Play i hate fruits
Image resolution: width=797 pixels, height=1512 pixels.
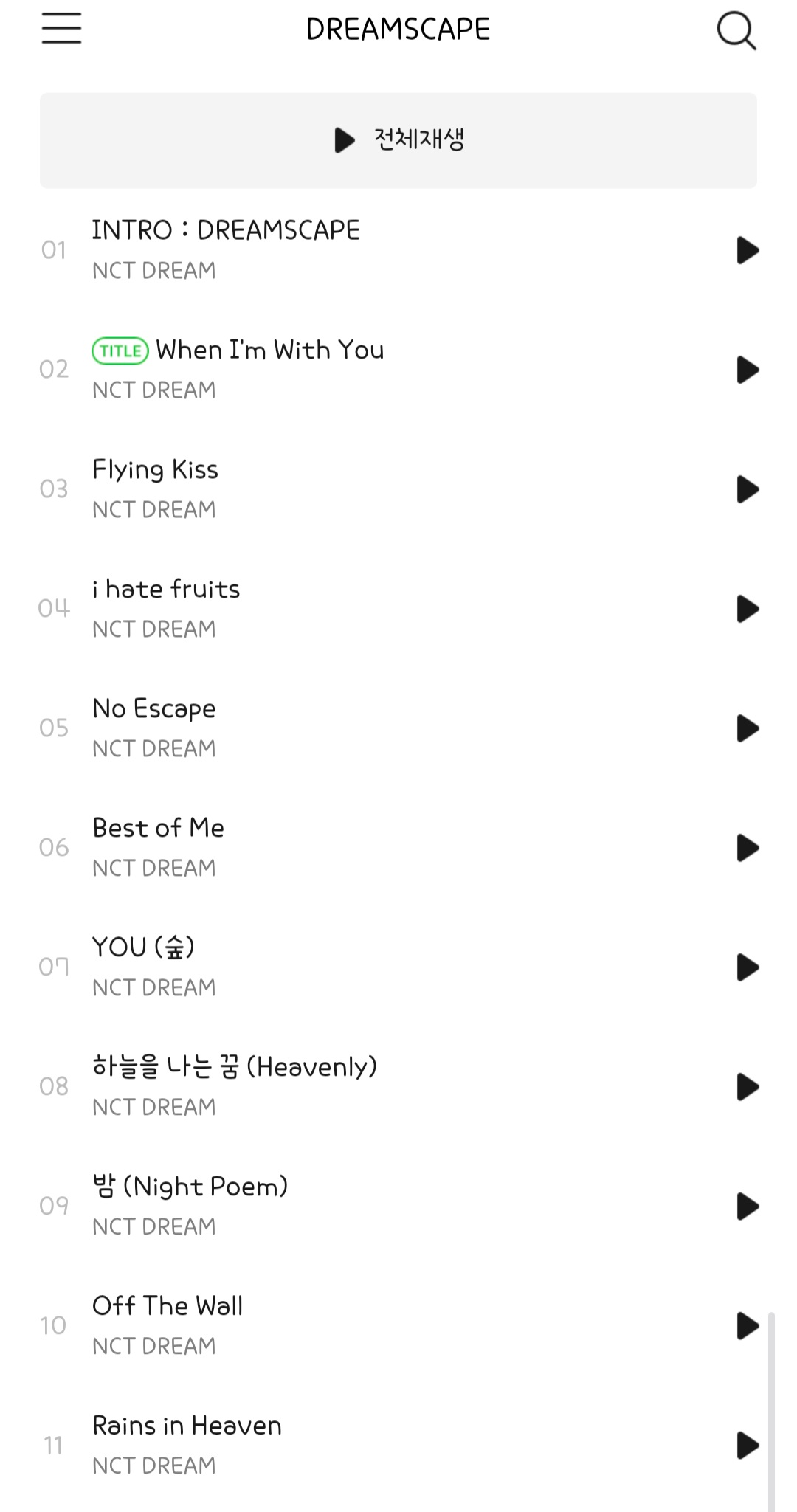tap(748, 609)
